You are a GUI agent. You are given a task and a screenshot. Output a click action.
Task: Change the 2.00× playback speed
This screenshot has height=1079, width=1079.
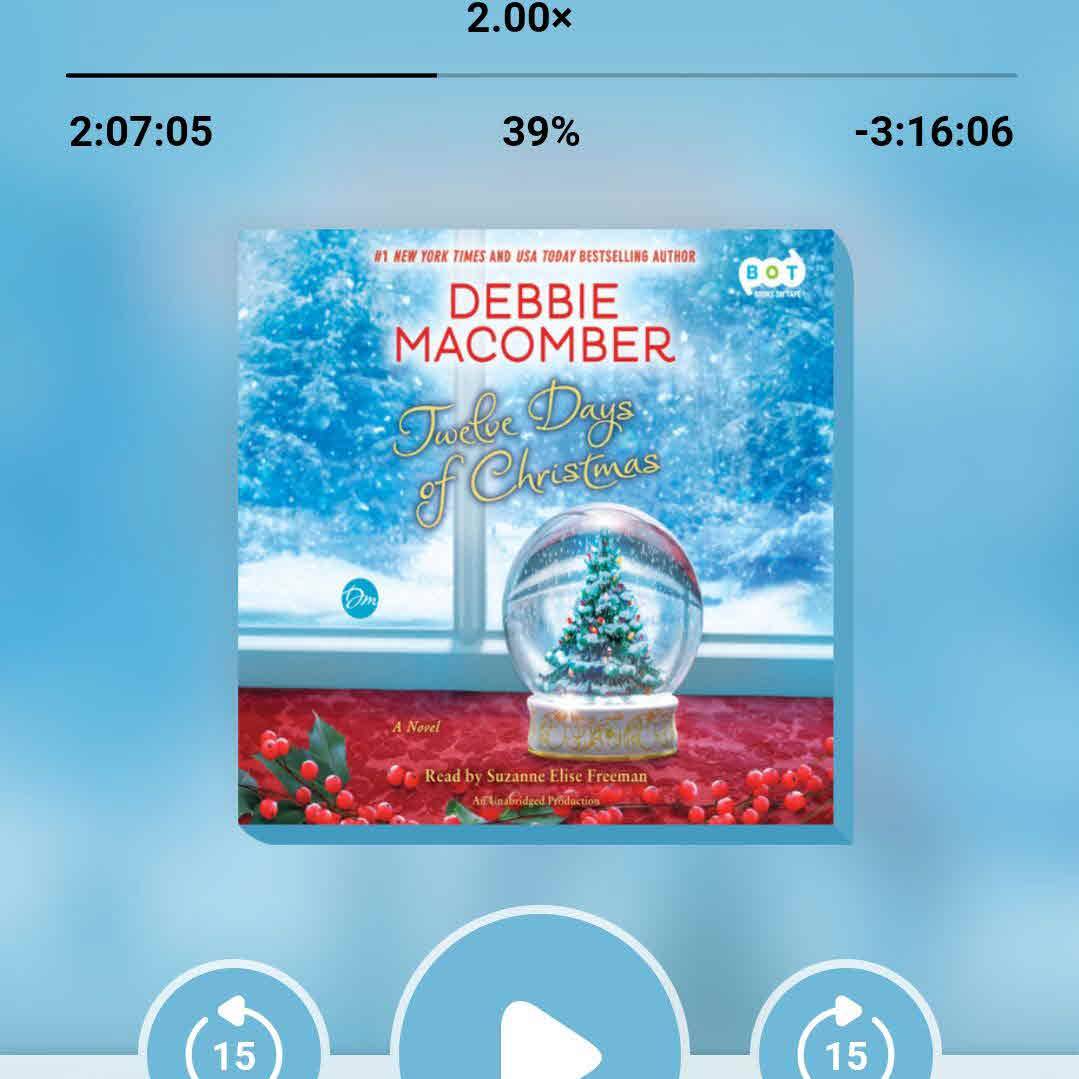[x=519, y=18]
